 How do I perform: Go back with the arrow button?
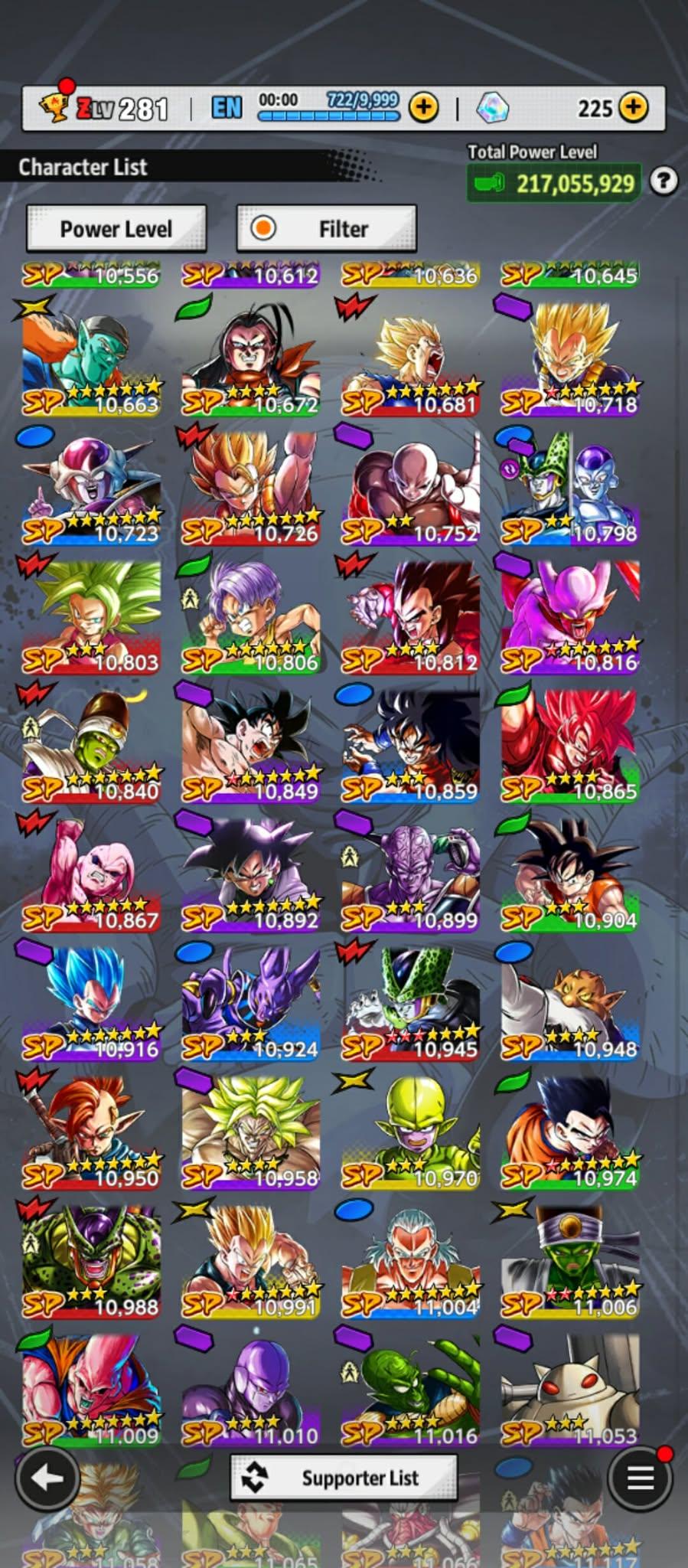pos(47,1478)
